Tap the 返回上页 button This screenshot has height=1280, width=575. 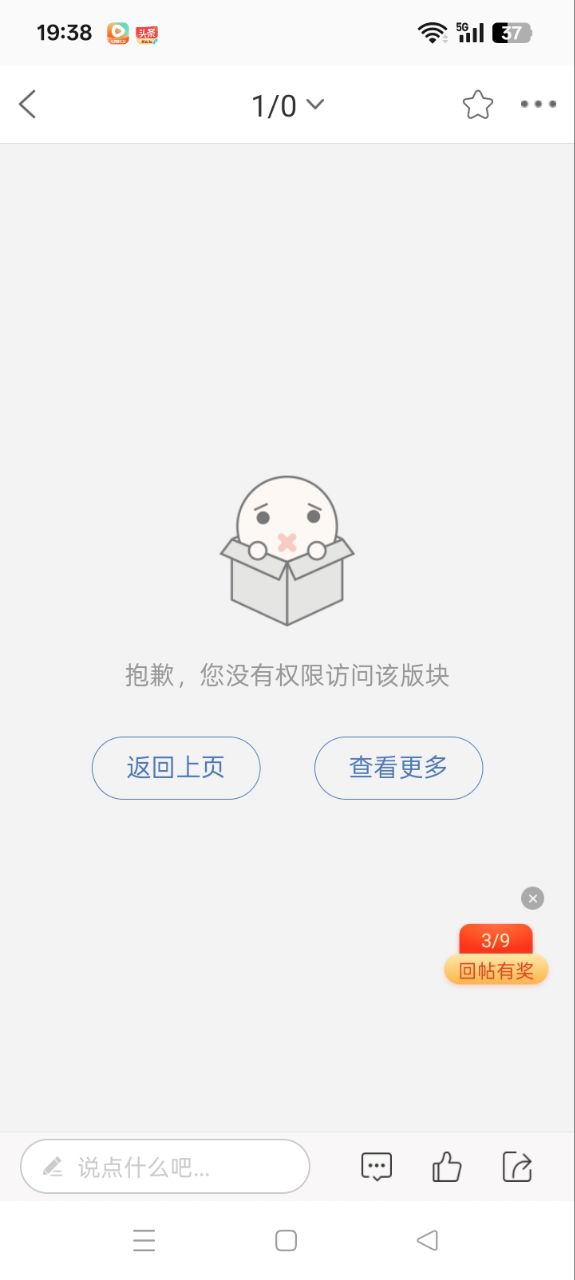(176, 768)
